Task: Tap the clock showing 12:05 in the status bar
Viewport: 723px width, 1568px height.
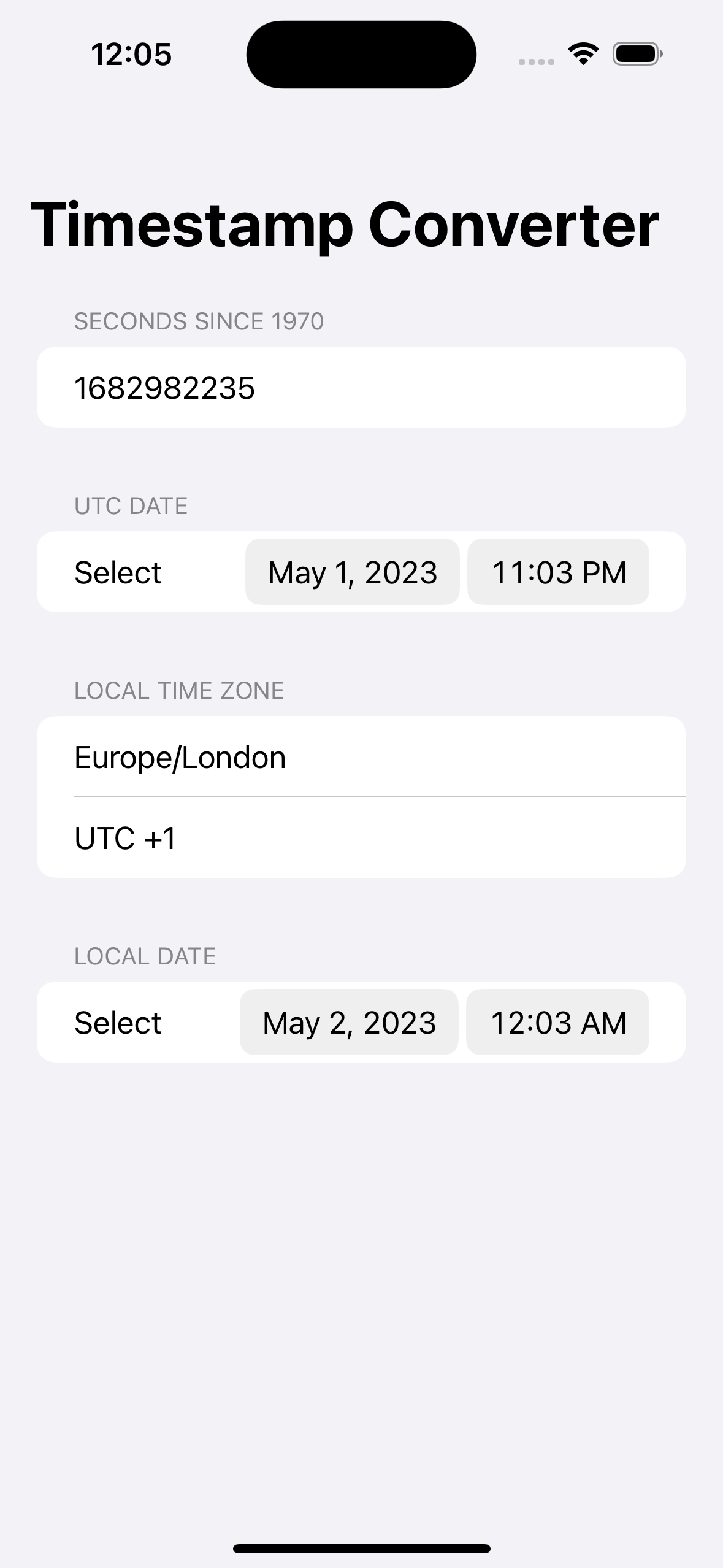Action: 132,54
